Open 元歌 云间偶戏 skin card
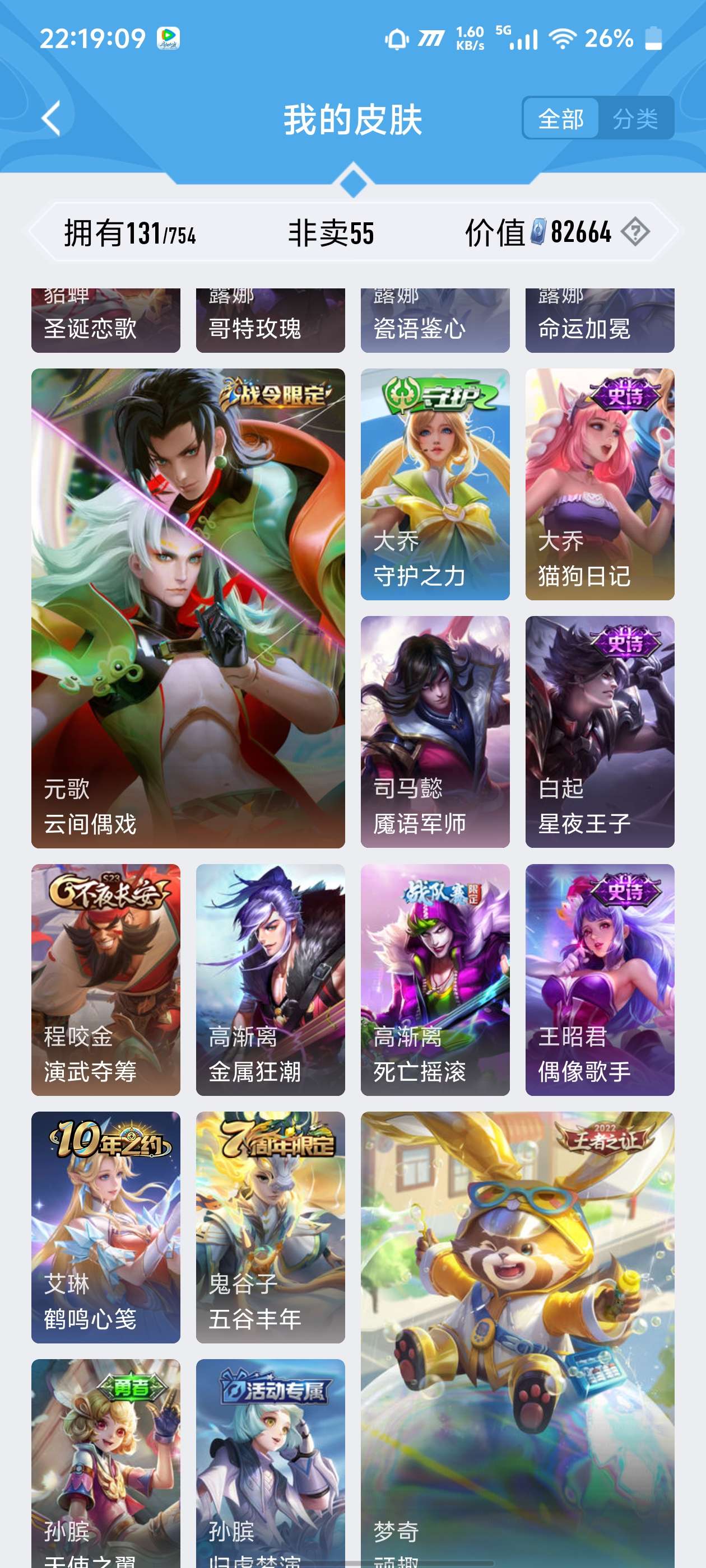 pos(188,608)
